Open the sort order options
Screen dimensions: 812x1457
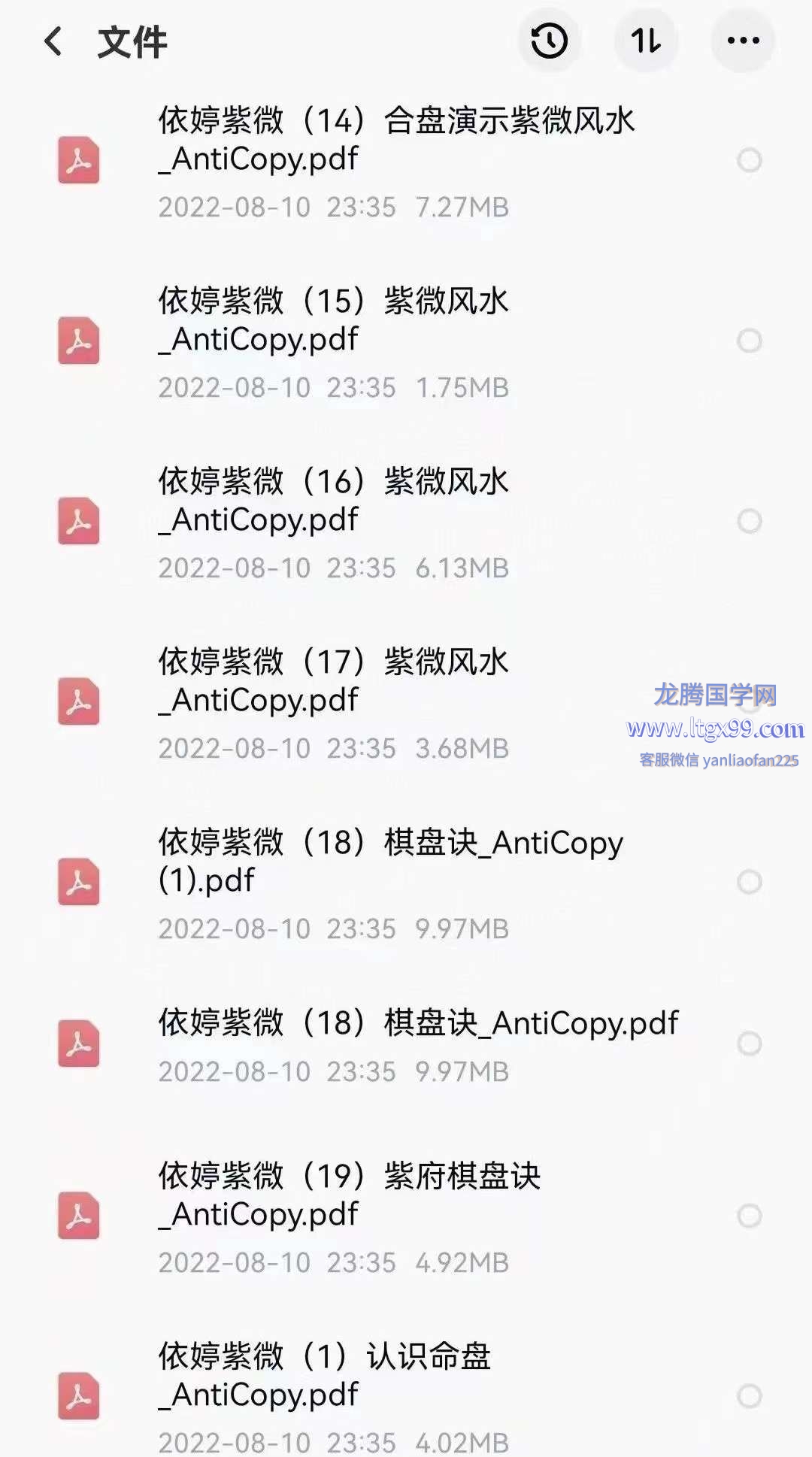pos(646,41)
